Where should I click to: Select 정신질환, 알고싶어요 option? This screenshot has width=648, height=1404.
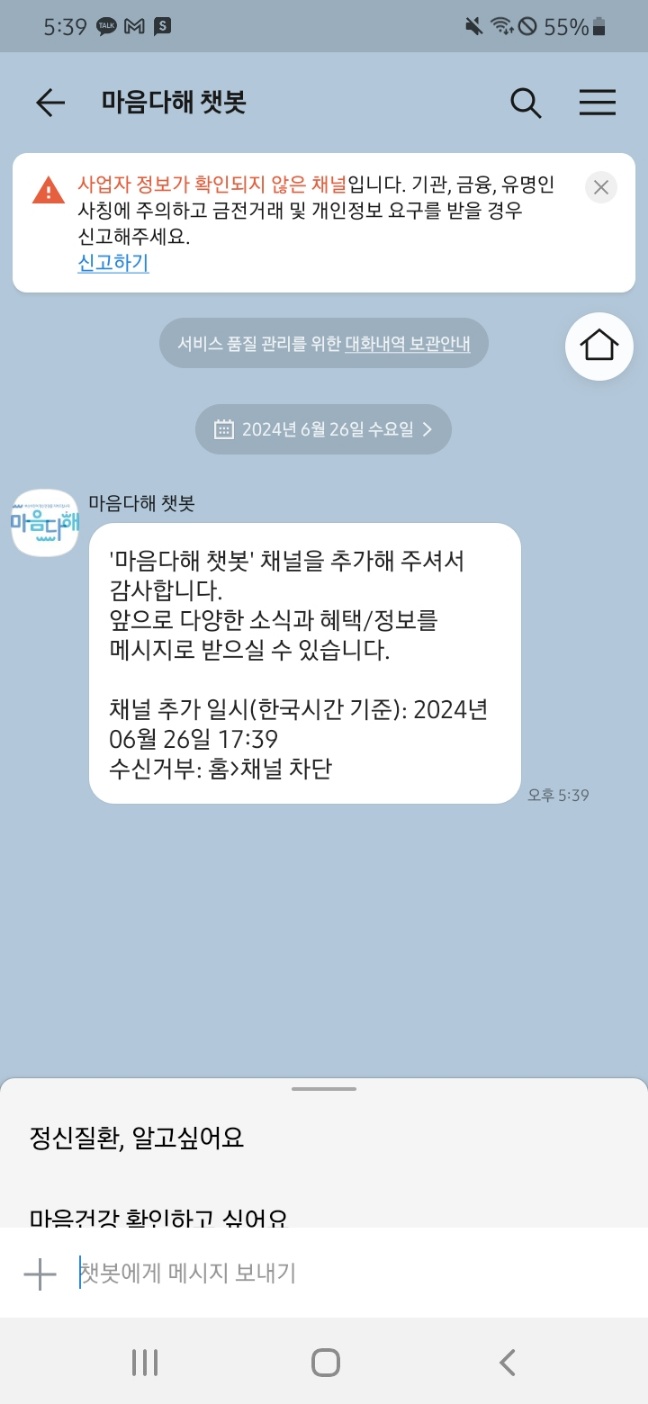point(137,1138)
